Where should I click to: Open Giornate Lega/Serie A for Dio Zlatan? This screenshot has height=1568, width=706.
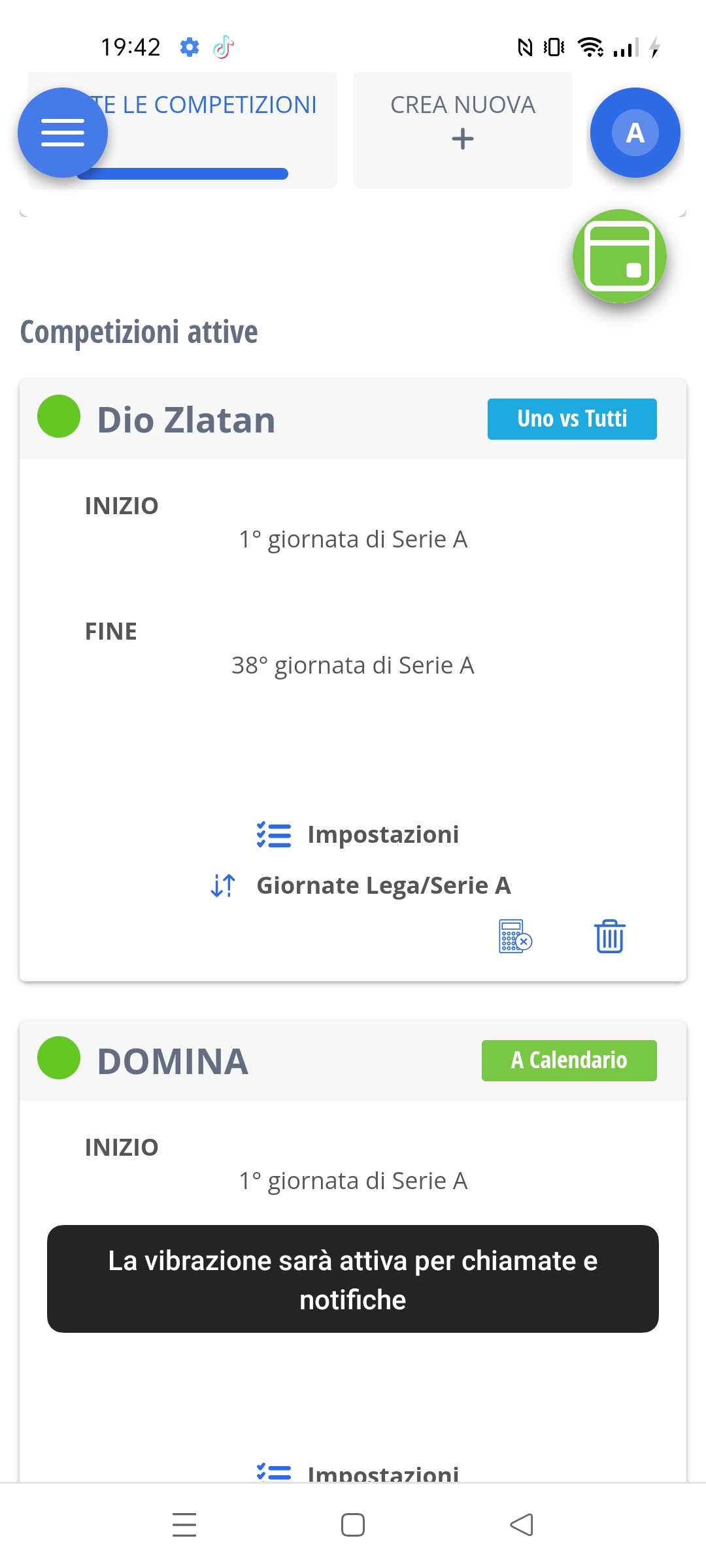coord(360,885)
